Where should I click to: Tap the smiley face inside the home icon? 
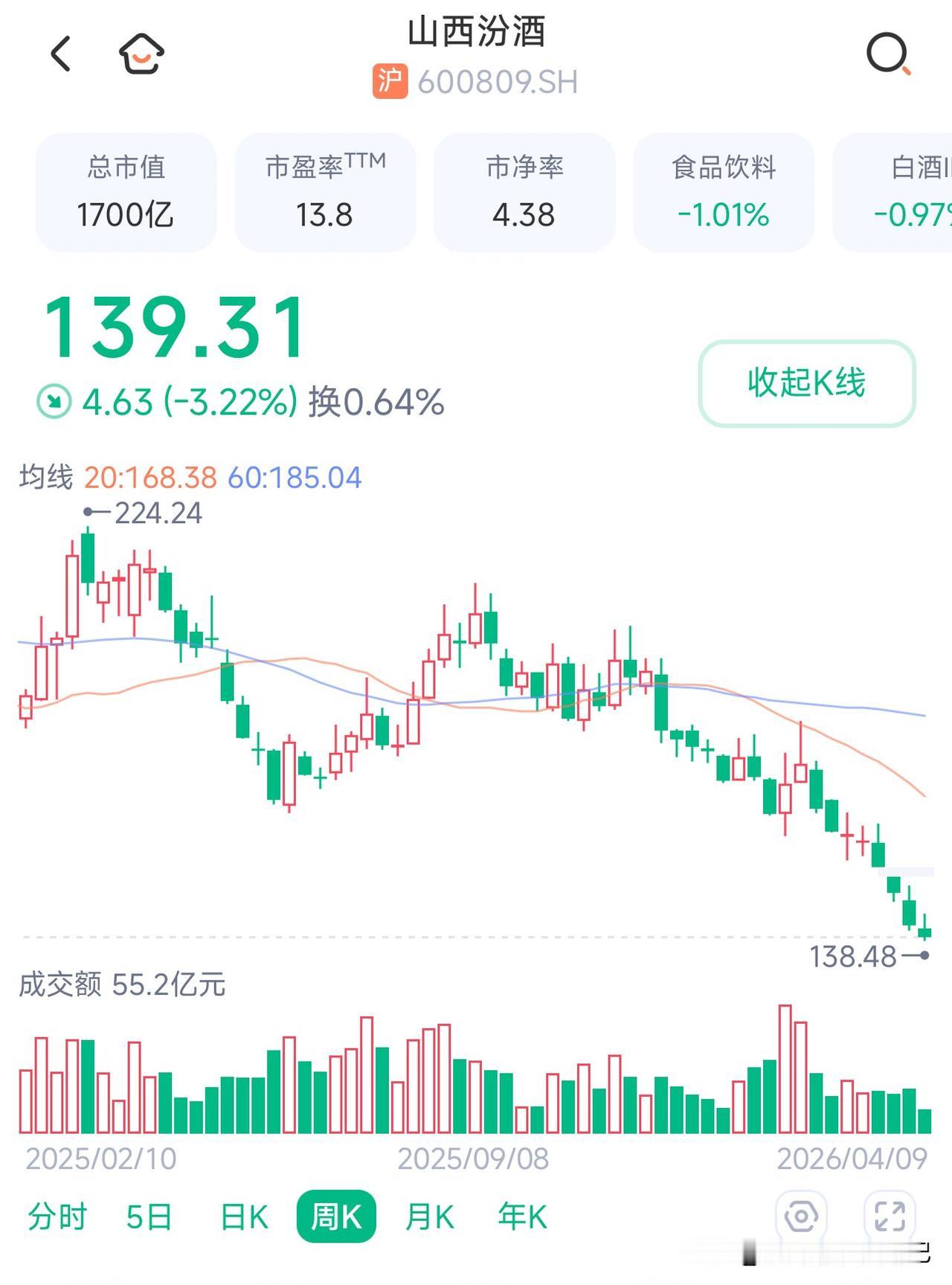point(140,58)
